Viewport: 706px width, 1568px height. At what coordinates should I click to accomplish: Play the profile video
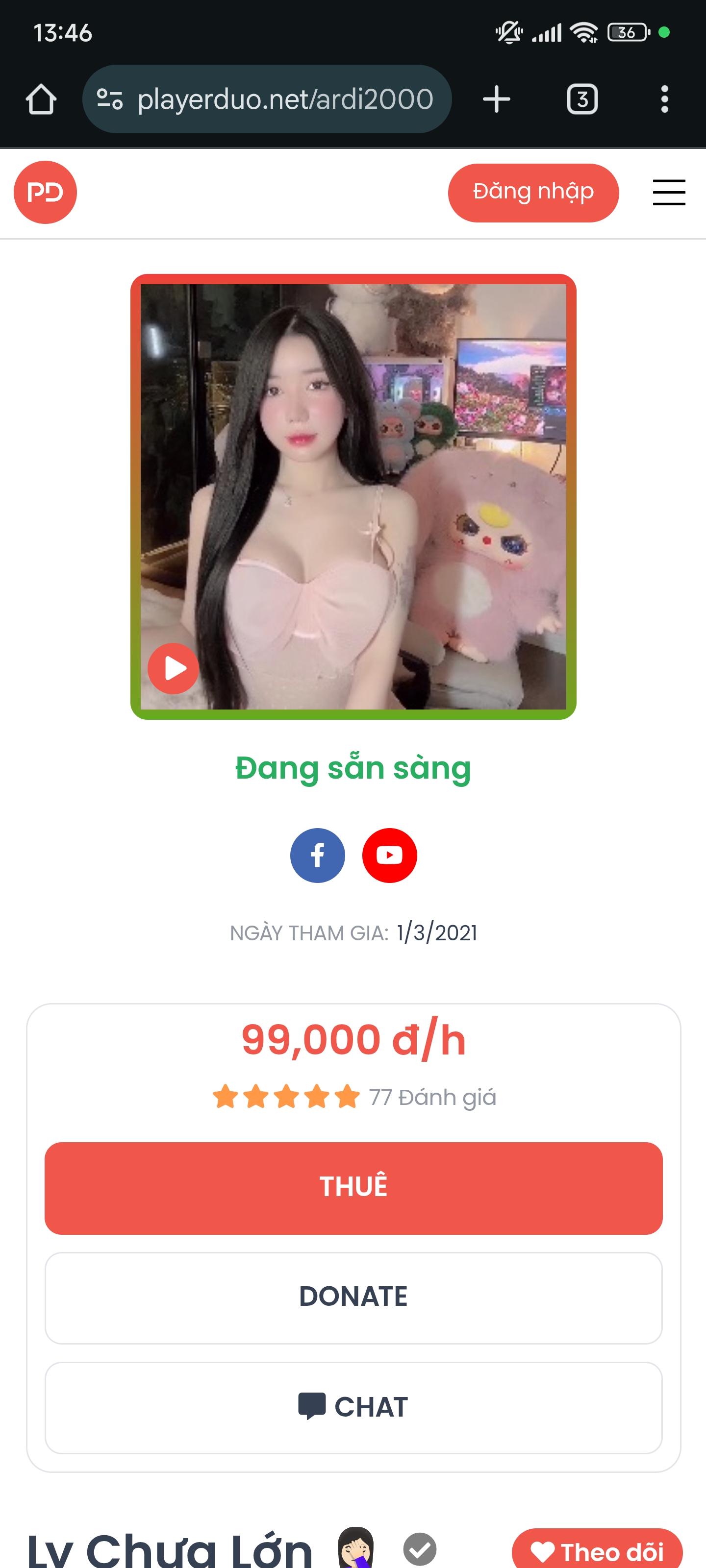pyautogui.click(x=174, y=668)
